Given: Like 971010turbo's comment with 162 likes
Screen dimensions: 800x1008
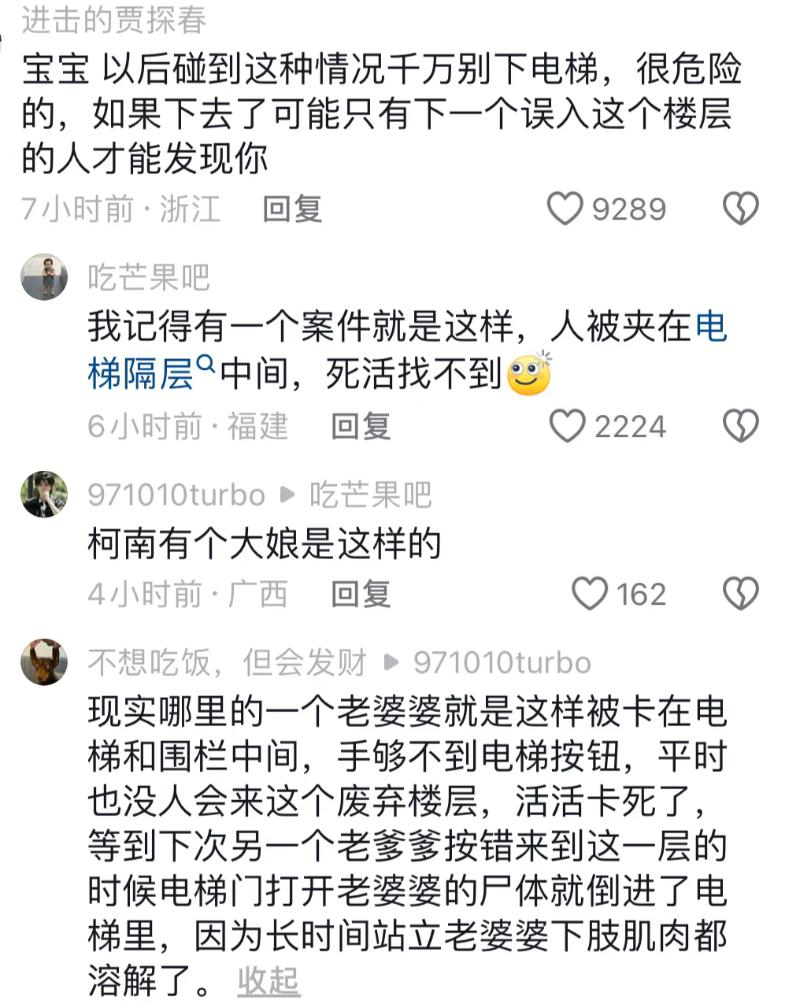Looking at the screenshot, I should coord(589,594).
